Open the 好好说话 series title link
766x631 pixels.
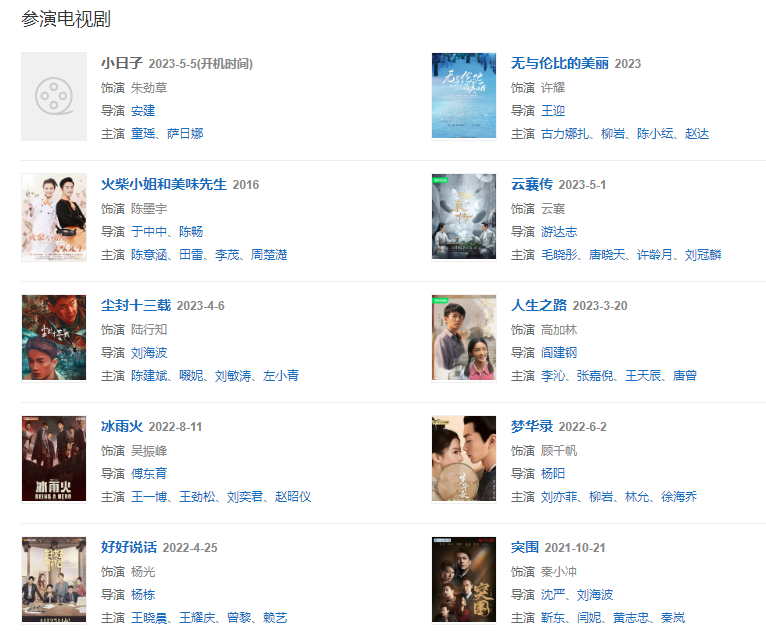click(x=128, y=547)
